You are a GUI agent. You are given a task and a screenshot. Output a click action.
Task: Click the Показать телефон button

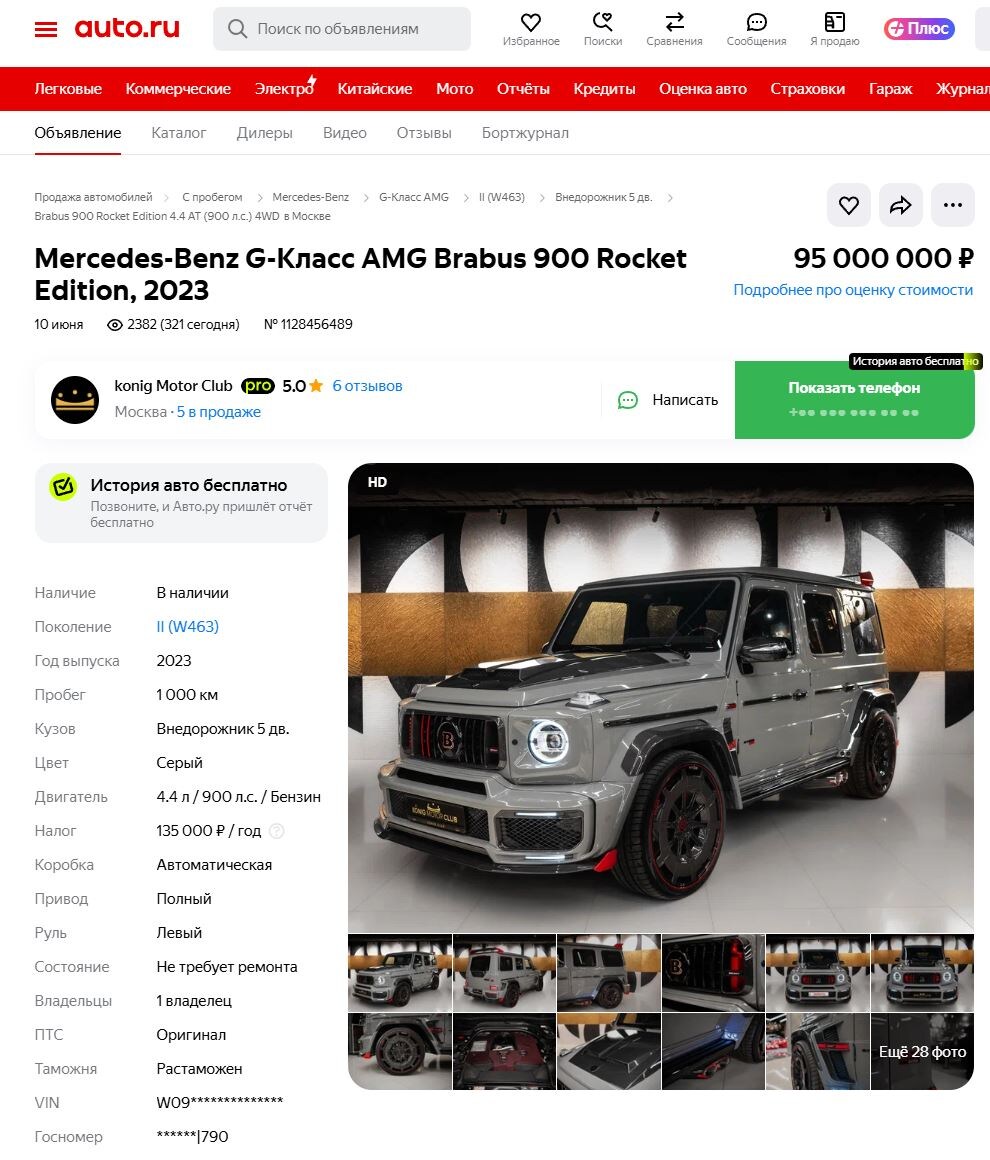coord(854,388)
